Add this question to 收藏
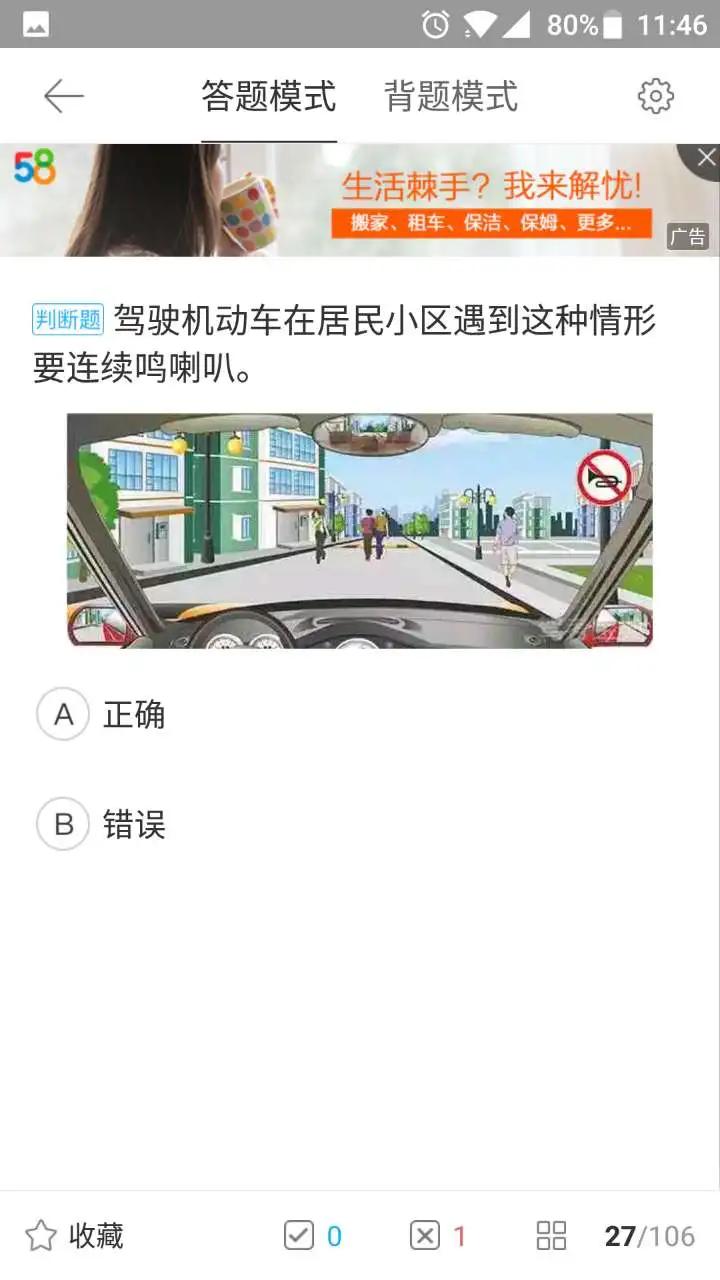Image resolution: width=720 pixels, height=1280 pixels. tap(74, 1236)
